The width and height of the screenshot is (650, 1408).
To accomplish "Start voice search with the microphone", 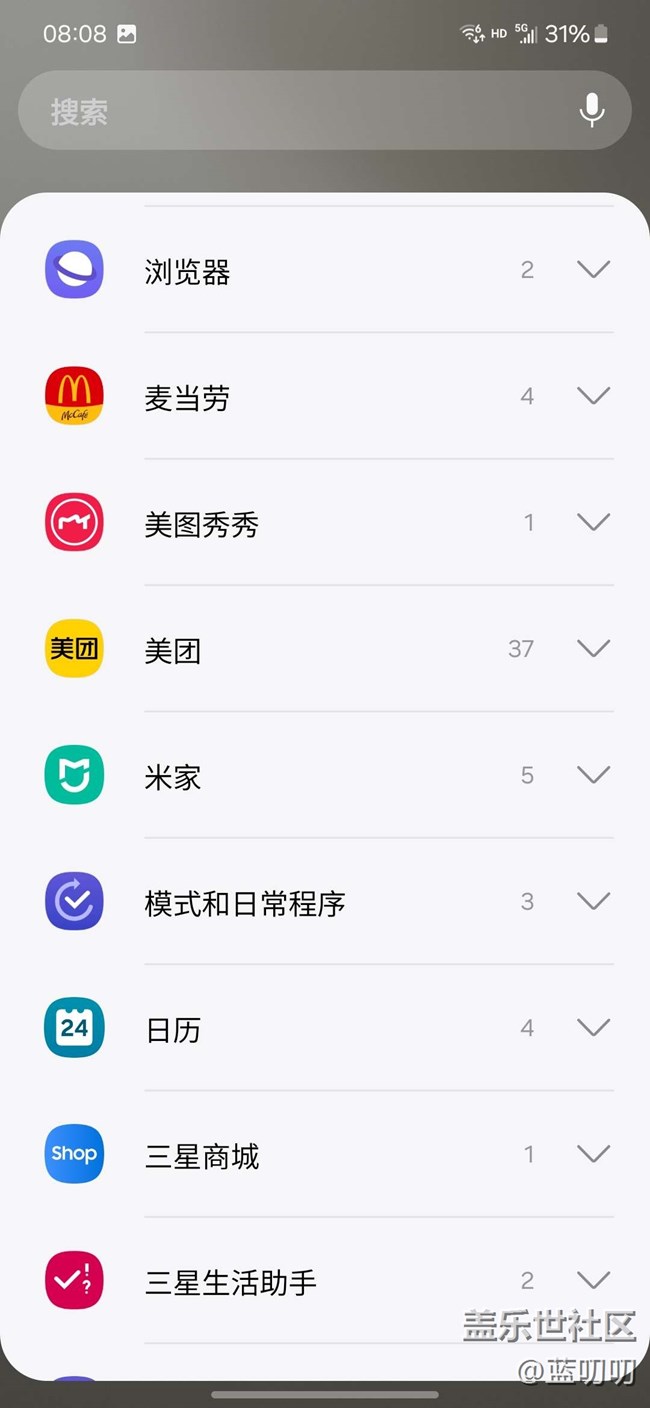I will tap(592, 110).
